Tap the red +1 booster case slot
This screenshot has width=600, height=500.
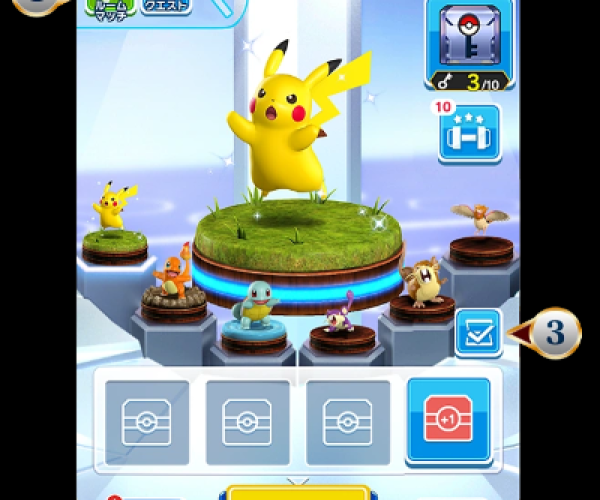[448, 420]
